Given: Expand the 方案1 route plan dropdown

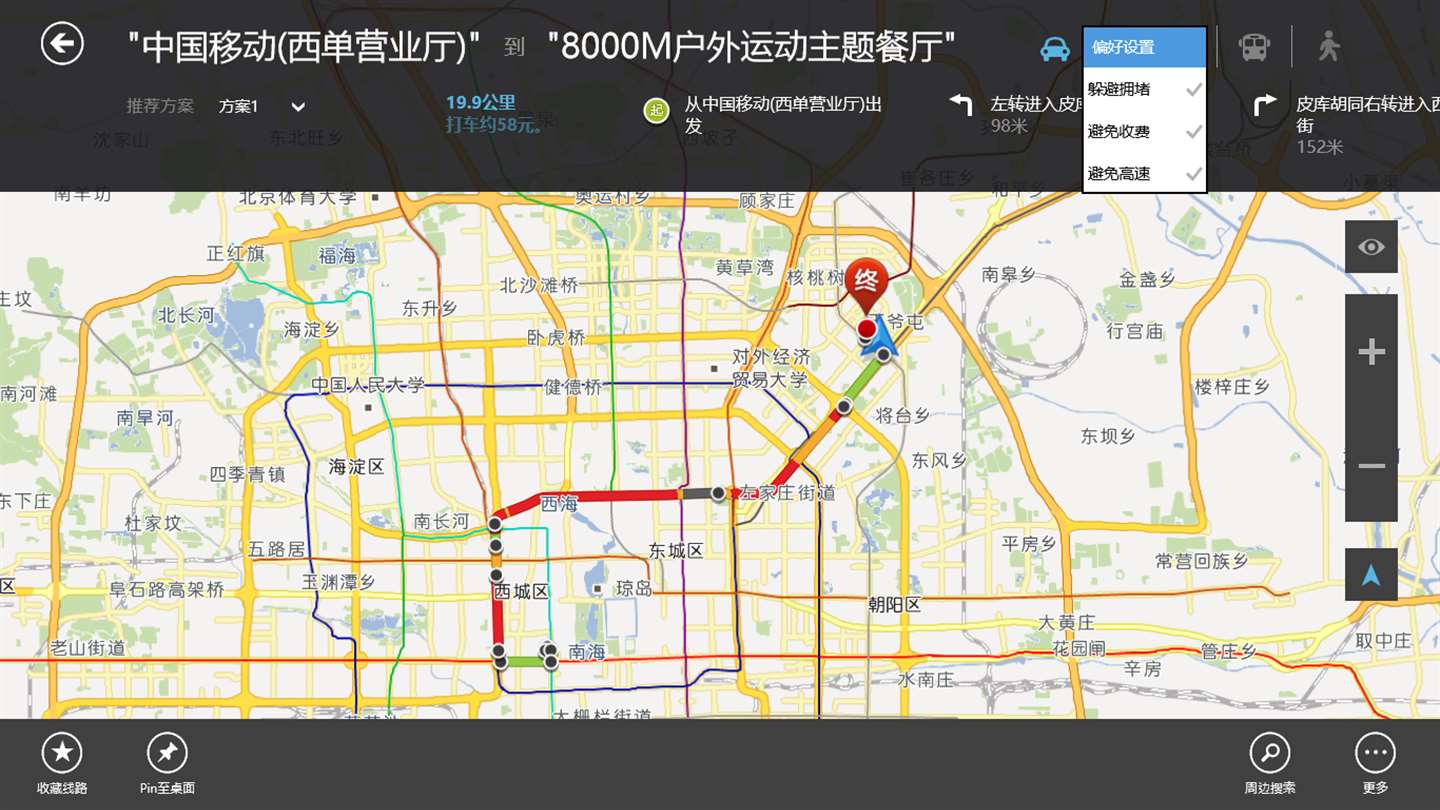Looking at the screenshot, I should (297, 107).
